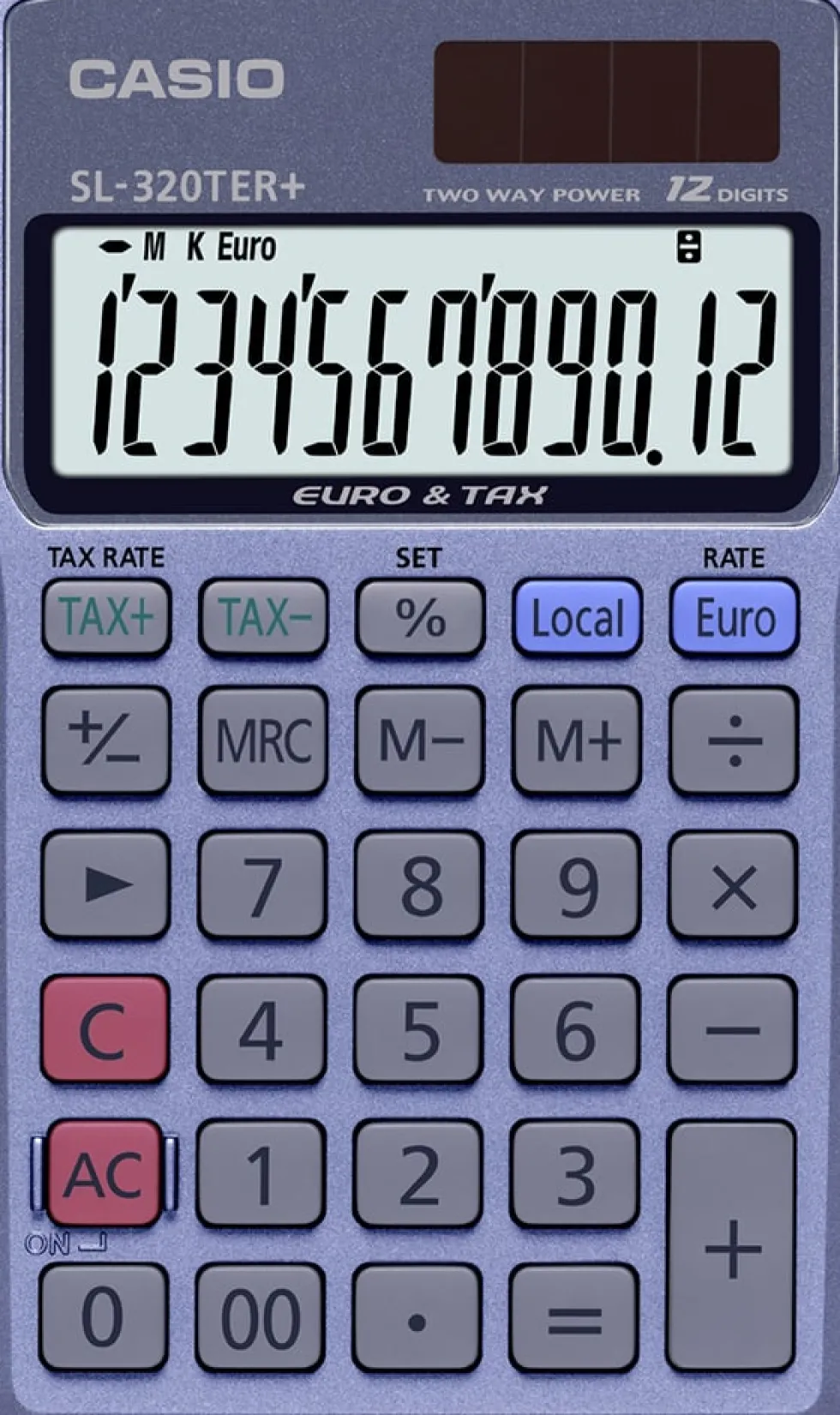Tap the tall plus key
This screenshot has width=840, height=1415.
click(x=732, y=1248)
